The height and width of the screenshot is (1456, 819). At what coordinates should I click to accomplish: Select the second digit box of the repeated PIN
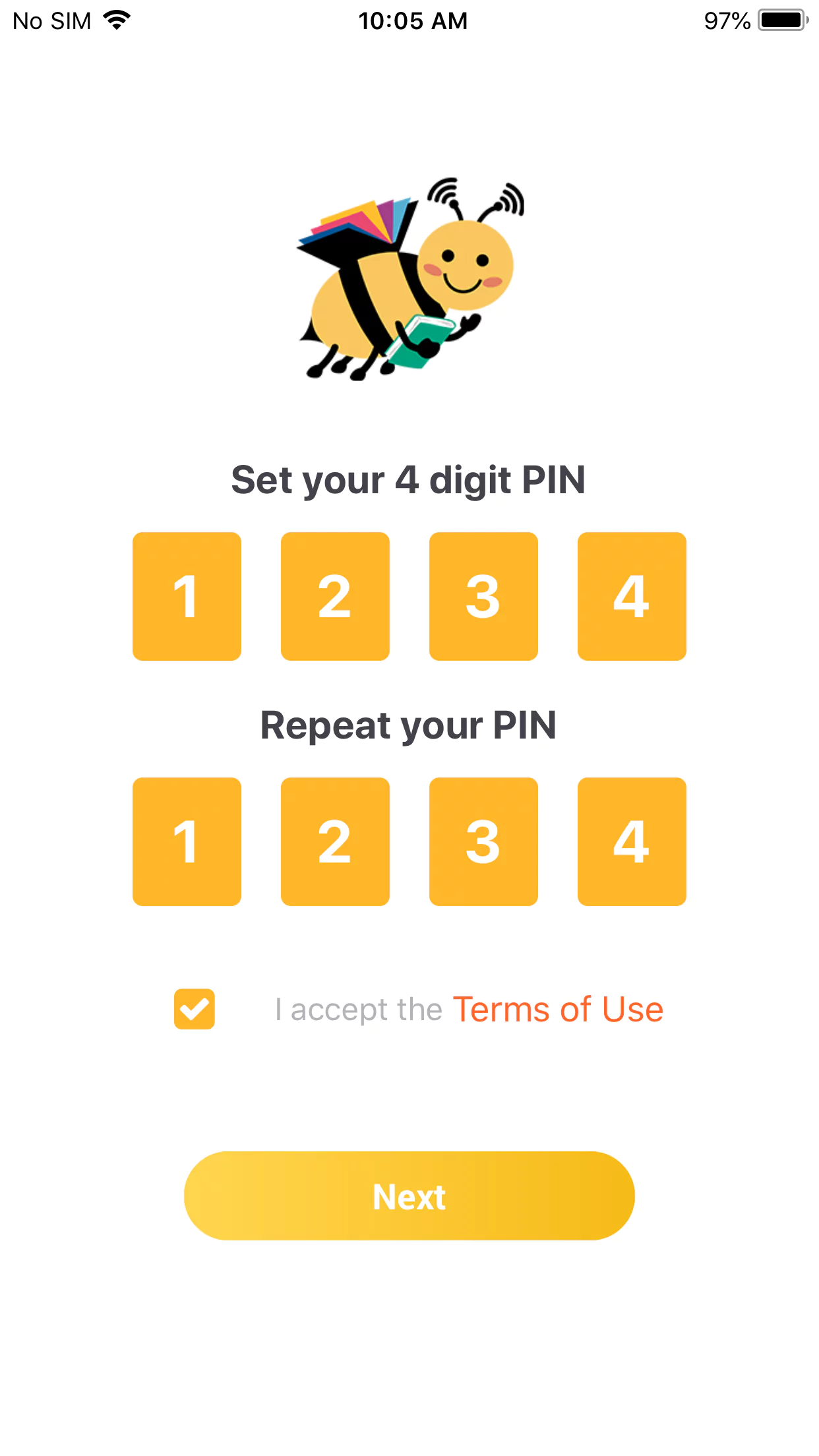tap(335, 841)
